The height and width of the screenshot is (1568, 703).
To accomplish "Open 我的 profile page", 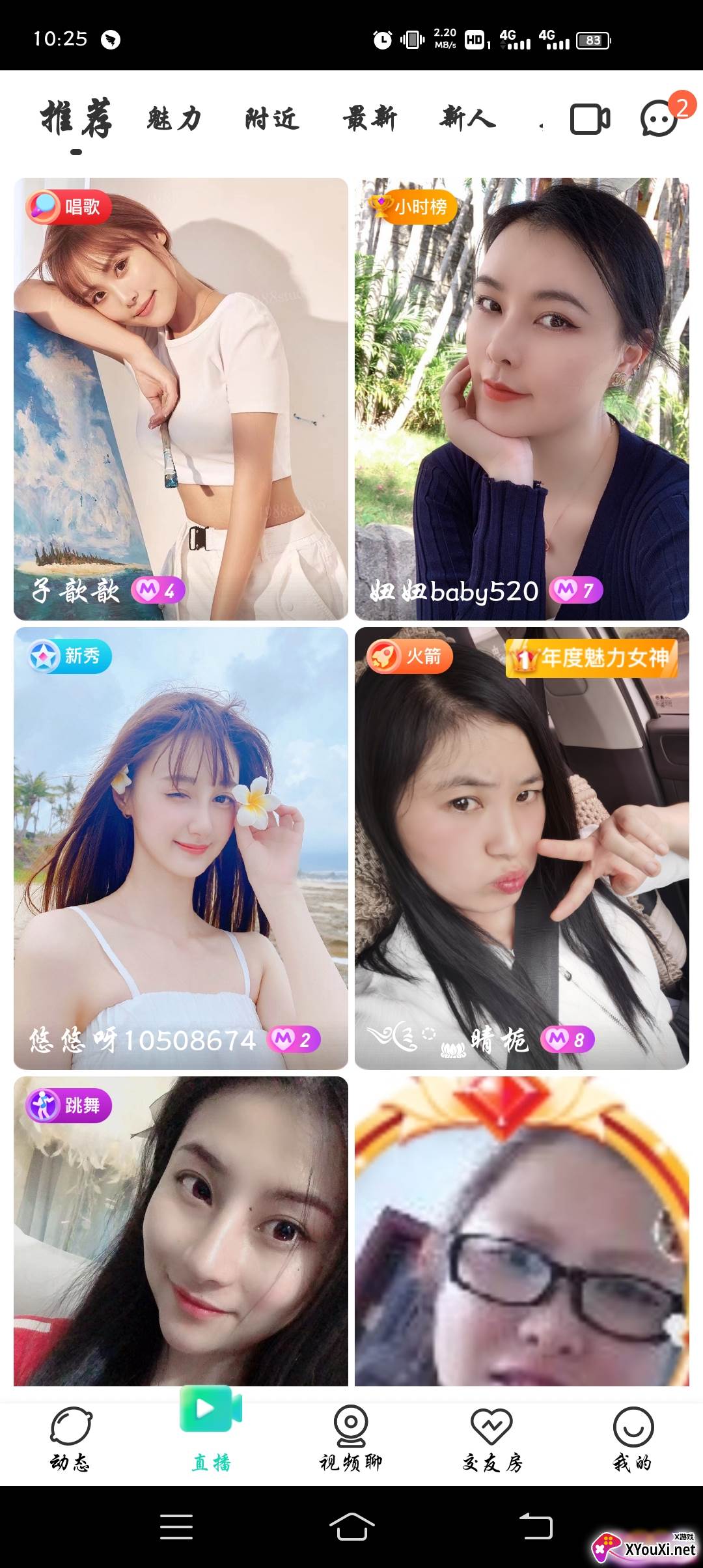I will pos(633,1429).
